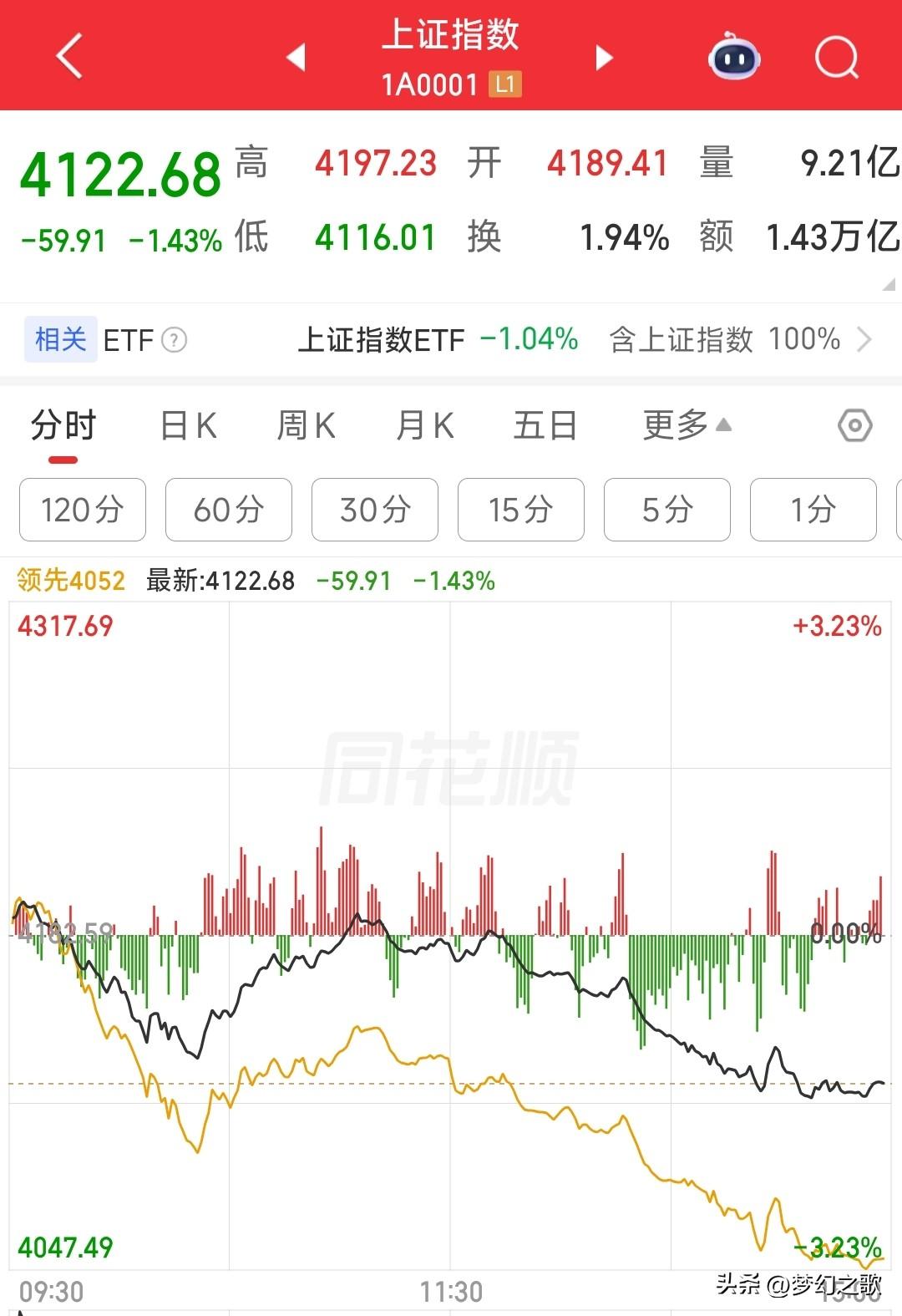Viewport: 902px width, 1316px height.
Task: Select the 1分 chart interval
Action: point(813,510)
